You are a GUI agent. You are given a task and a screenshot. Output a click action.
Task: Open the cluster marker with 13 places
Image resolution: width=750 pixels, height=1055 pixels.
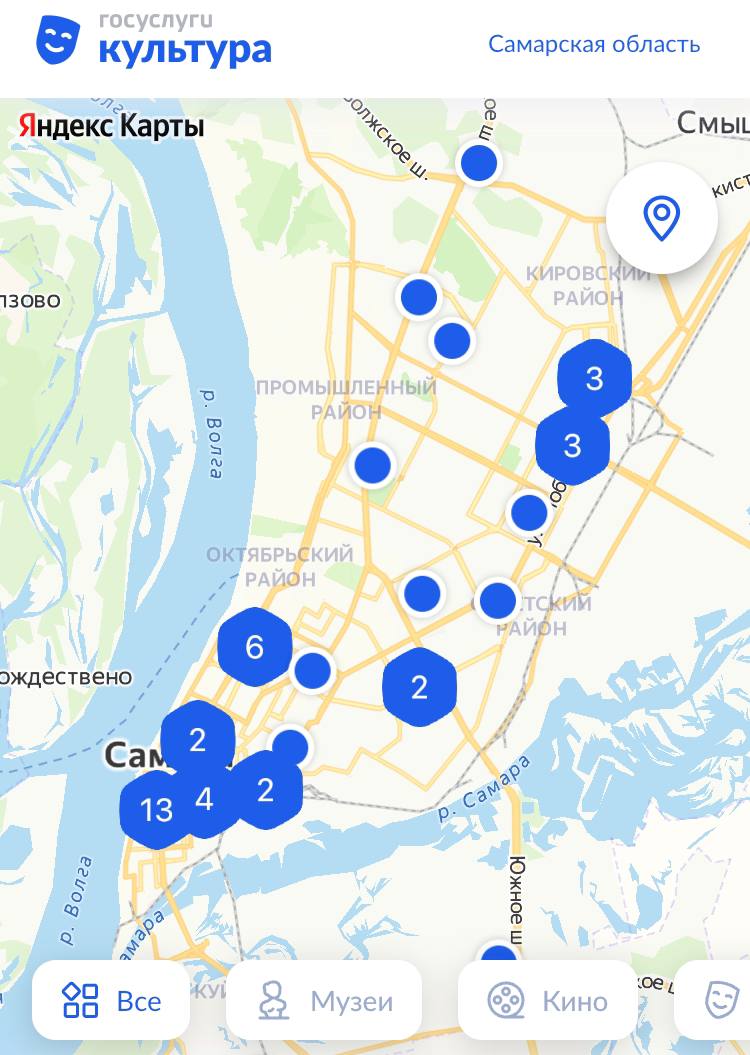tap(155, 810)
